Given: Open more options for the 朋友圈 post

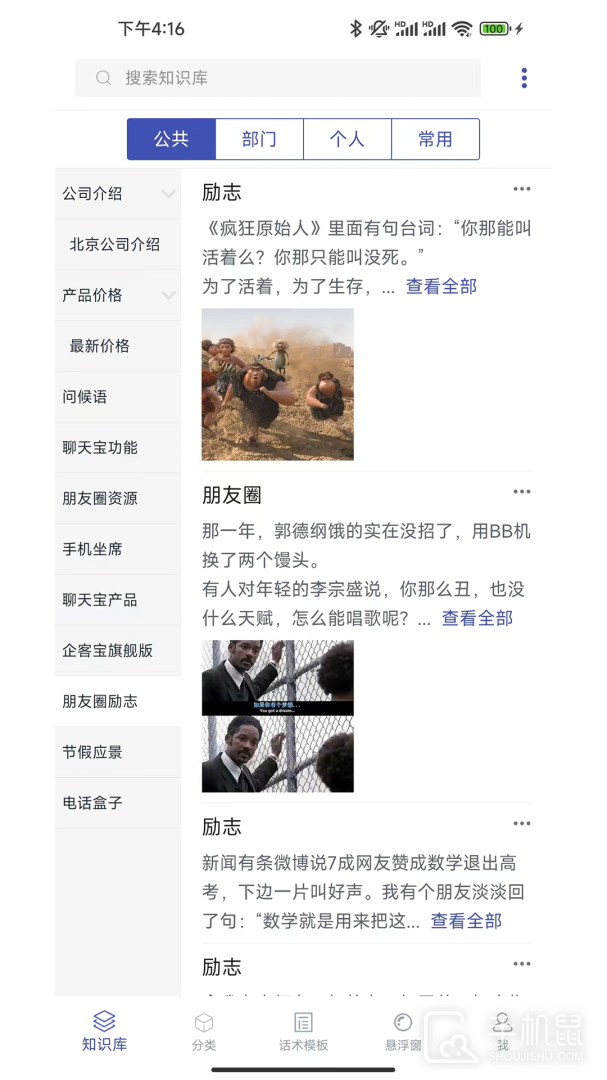Looking at the screenshot, I should (x=521, y=491).
